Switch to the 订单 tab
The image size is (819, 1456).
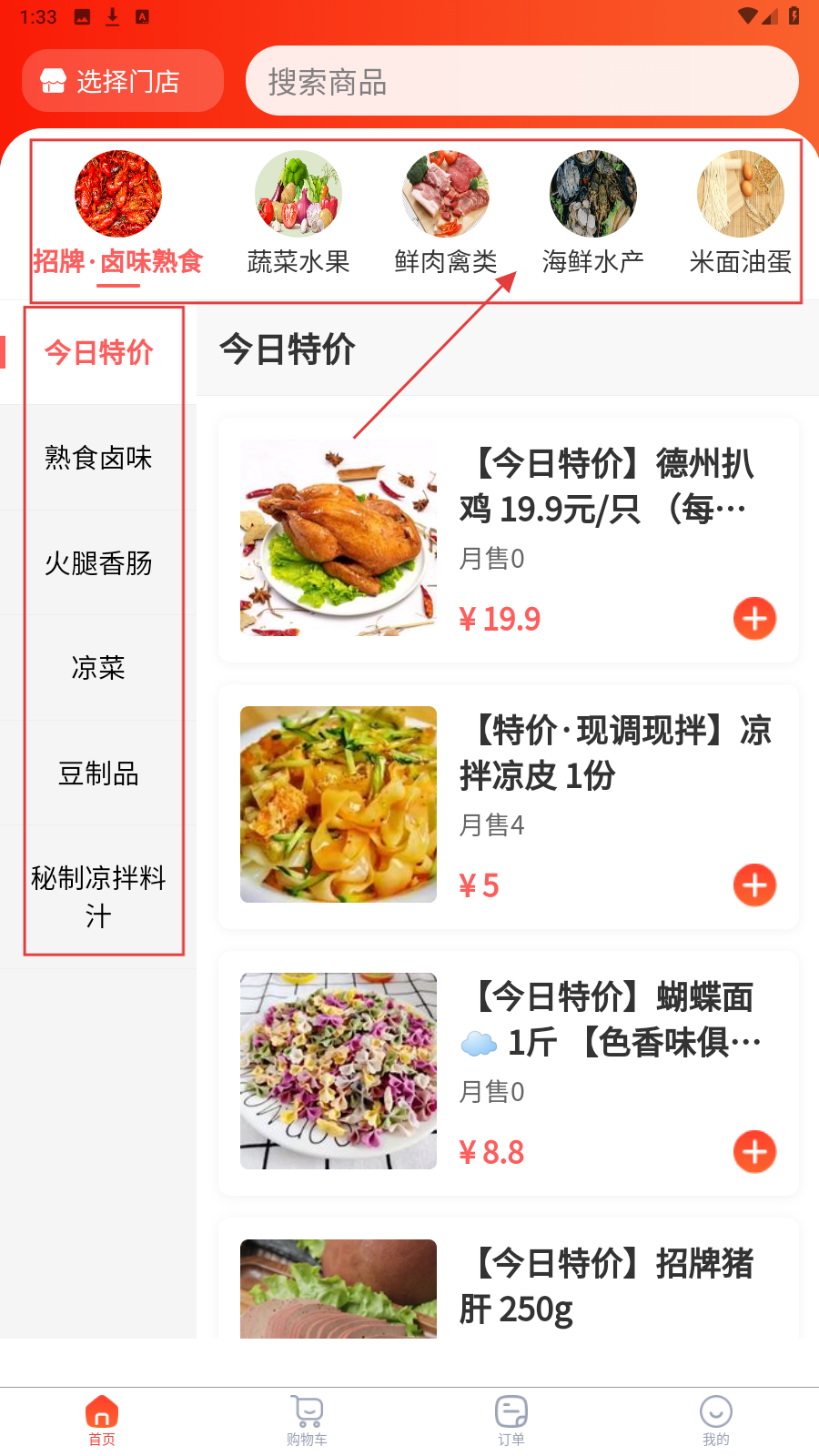click(511, 1421)
